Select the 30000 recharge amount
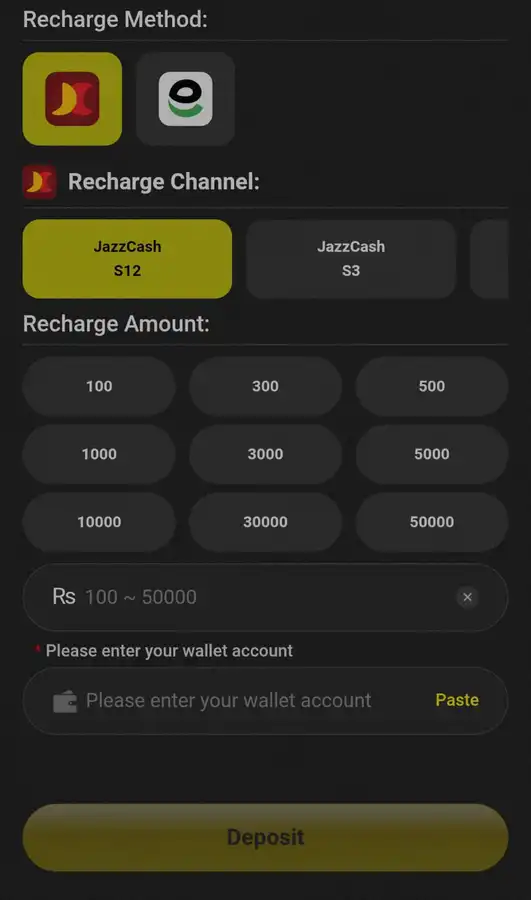The height and width of the screenshot is (900, 531). pyautogui.click(x=265, y=522)
